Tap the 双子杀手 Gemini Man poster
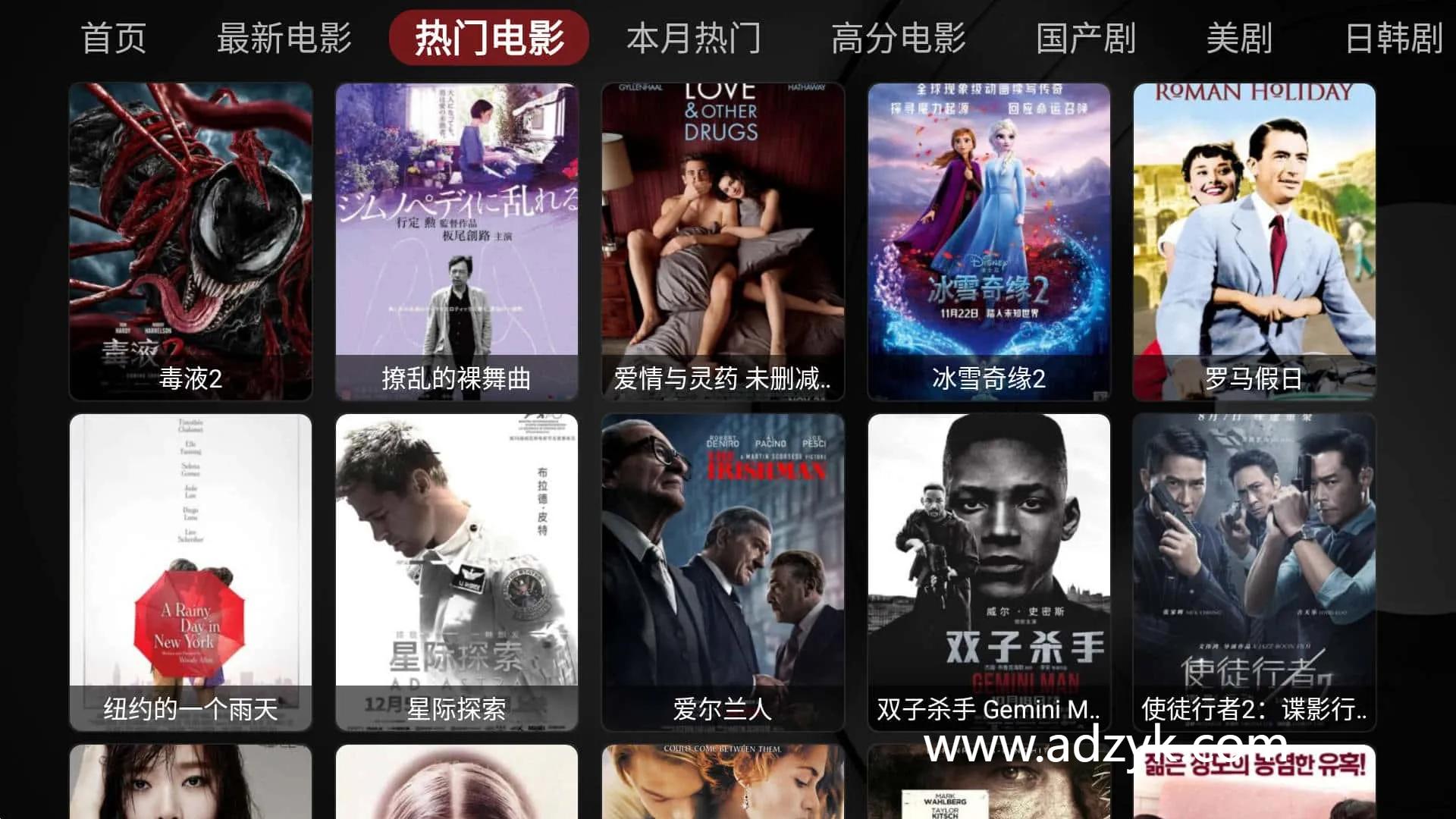Image resolution: width=1456 pixels, height=819 pixels. click(x=989, y=572)
